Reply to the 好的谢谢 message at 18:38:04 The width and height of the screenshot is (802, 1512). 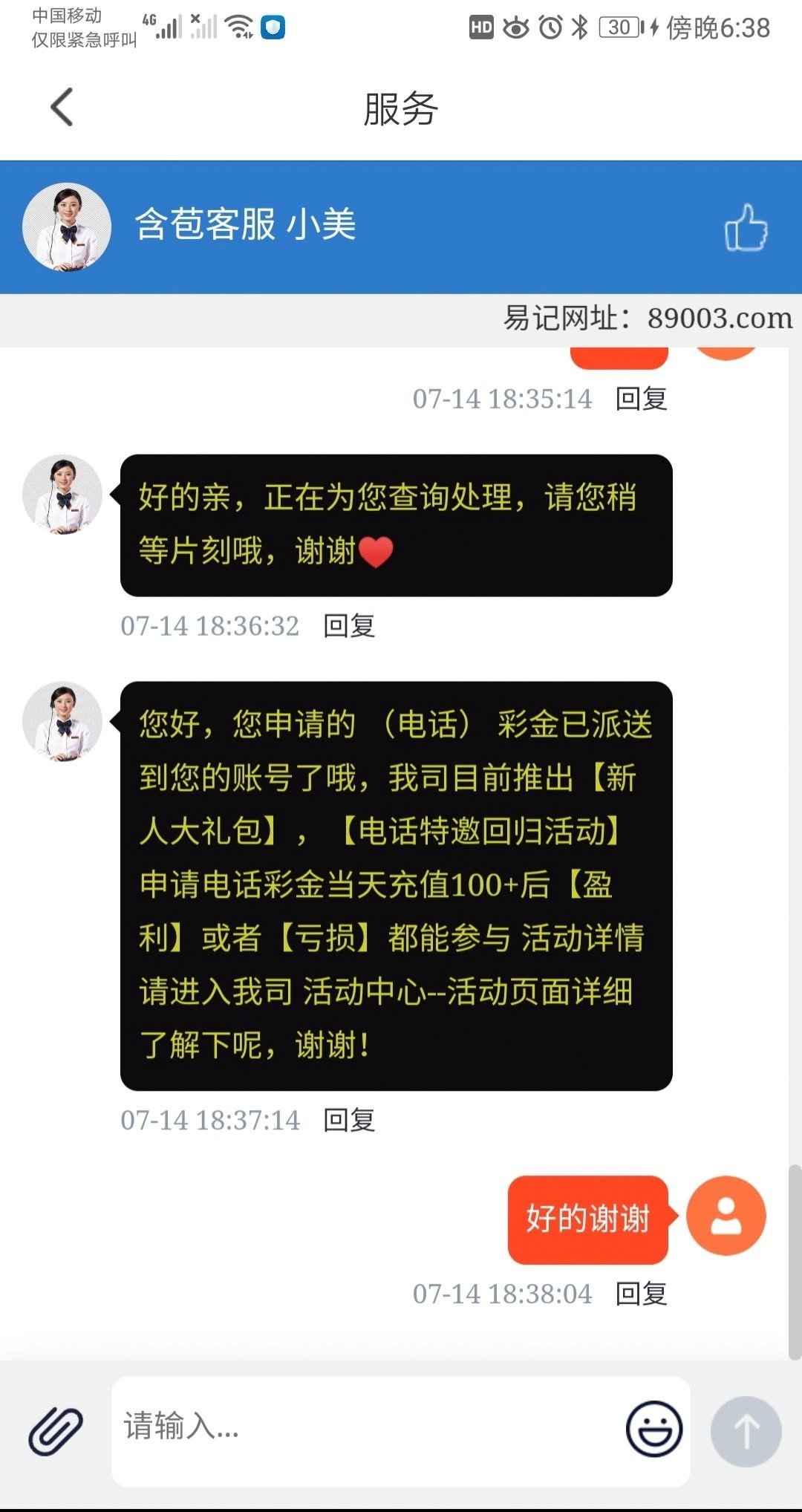pos(641,1294)
